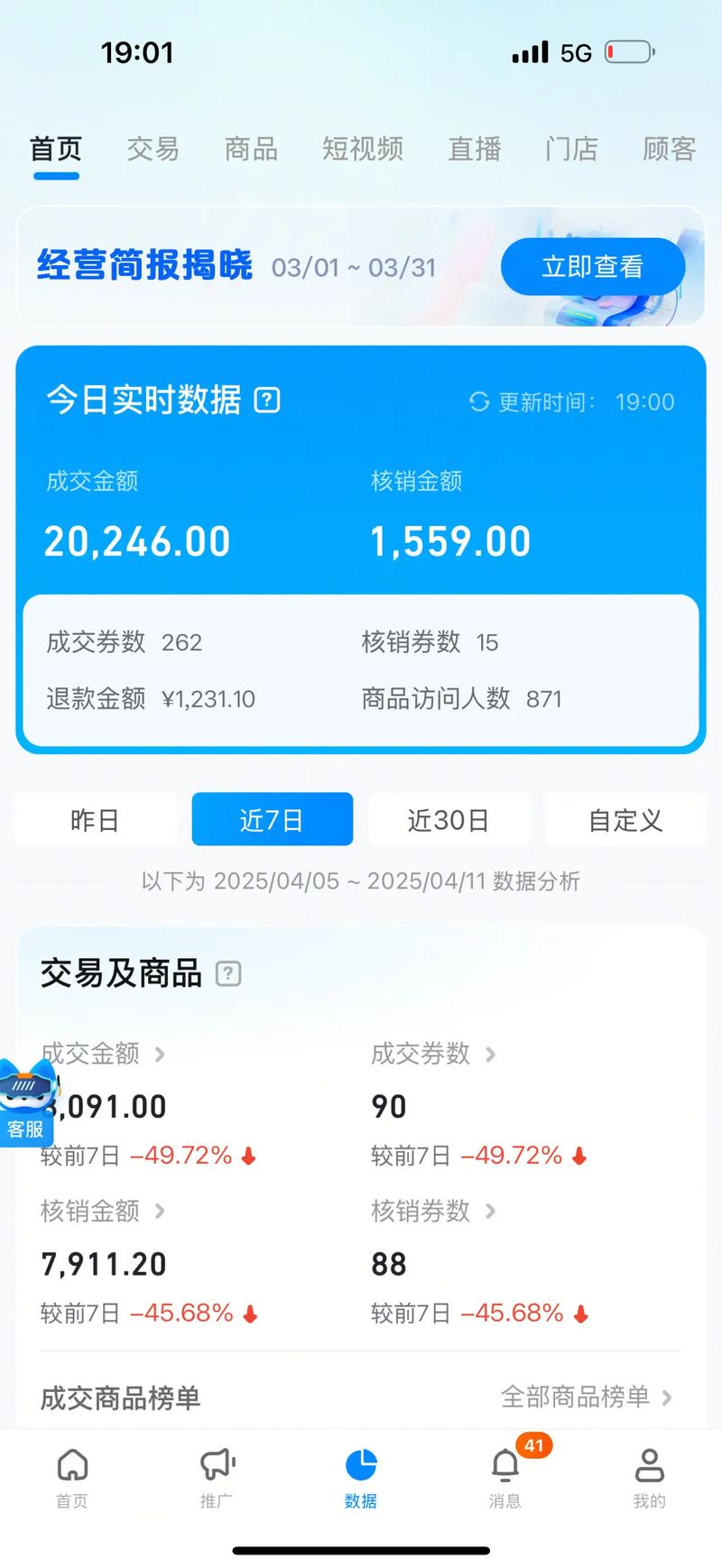Open the help question mark beside 今日实时数据
This screenshot has height=1568, width=722.
click(x=266, y=400)
